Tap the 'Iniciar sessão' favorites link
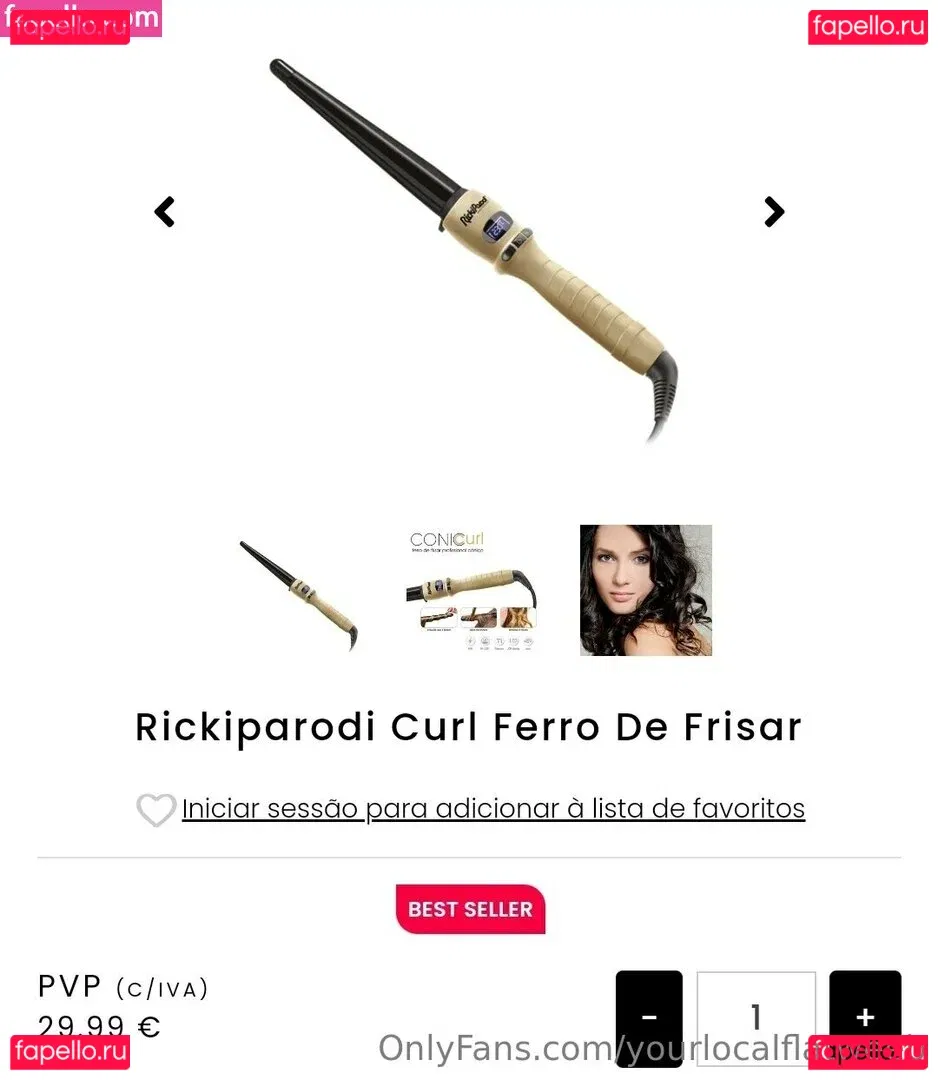The width and height of the screenshot is (938, 1080). [493, 808]
